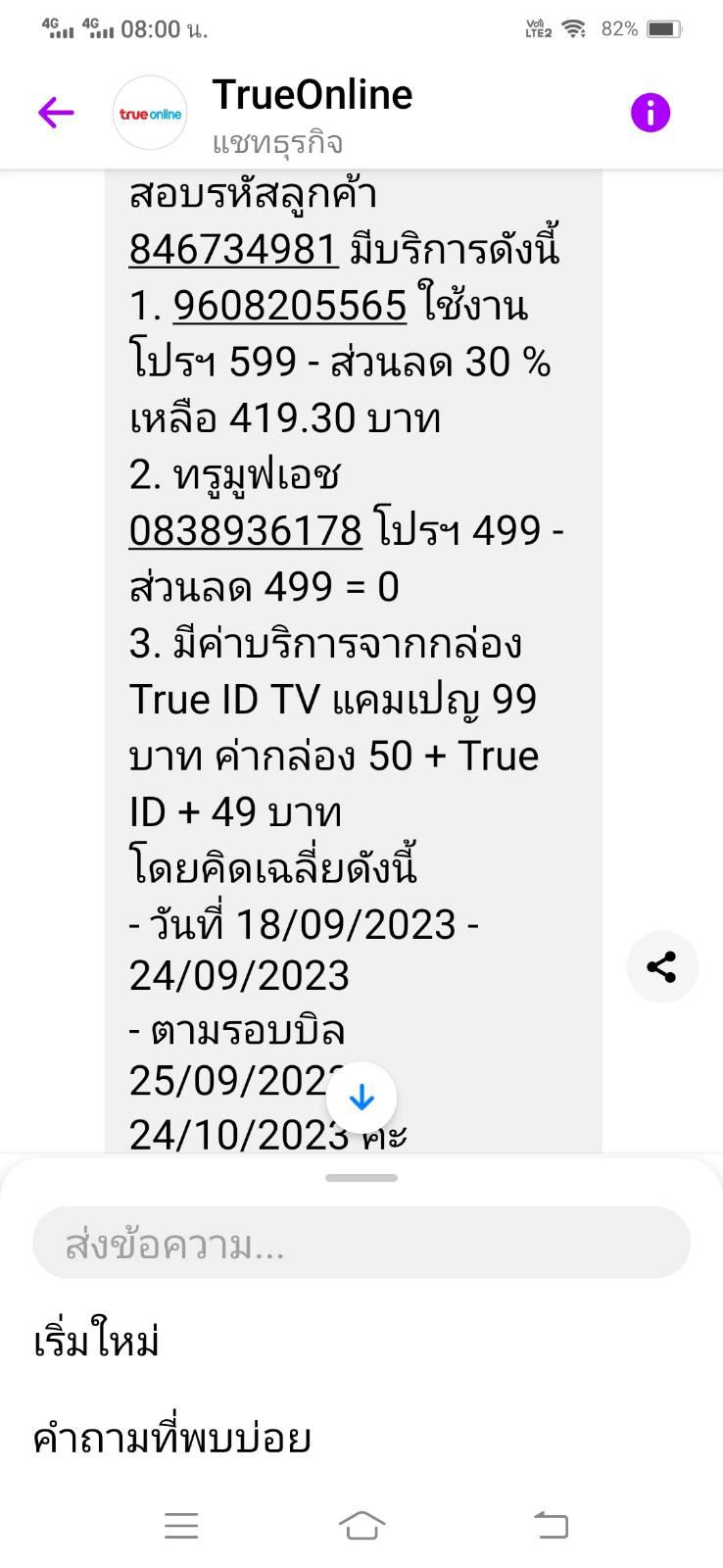This screenshot has width=723, height=1568.
Task: Tap the ส่งข้อความ message field
Action: tap(361, 1243)
